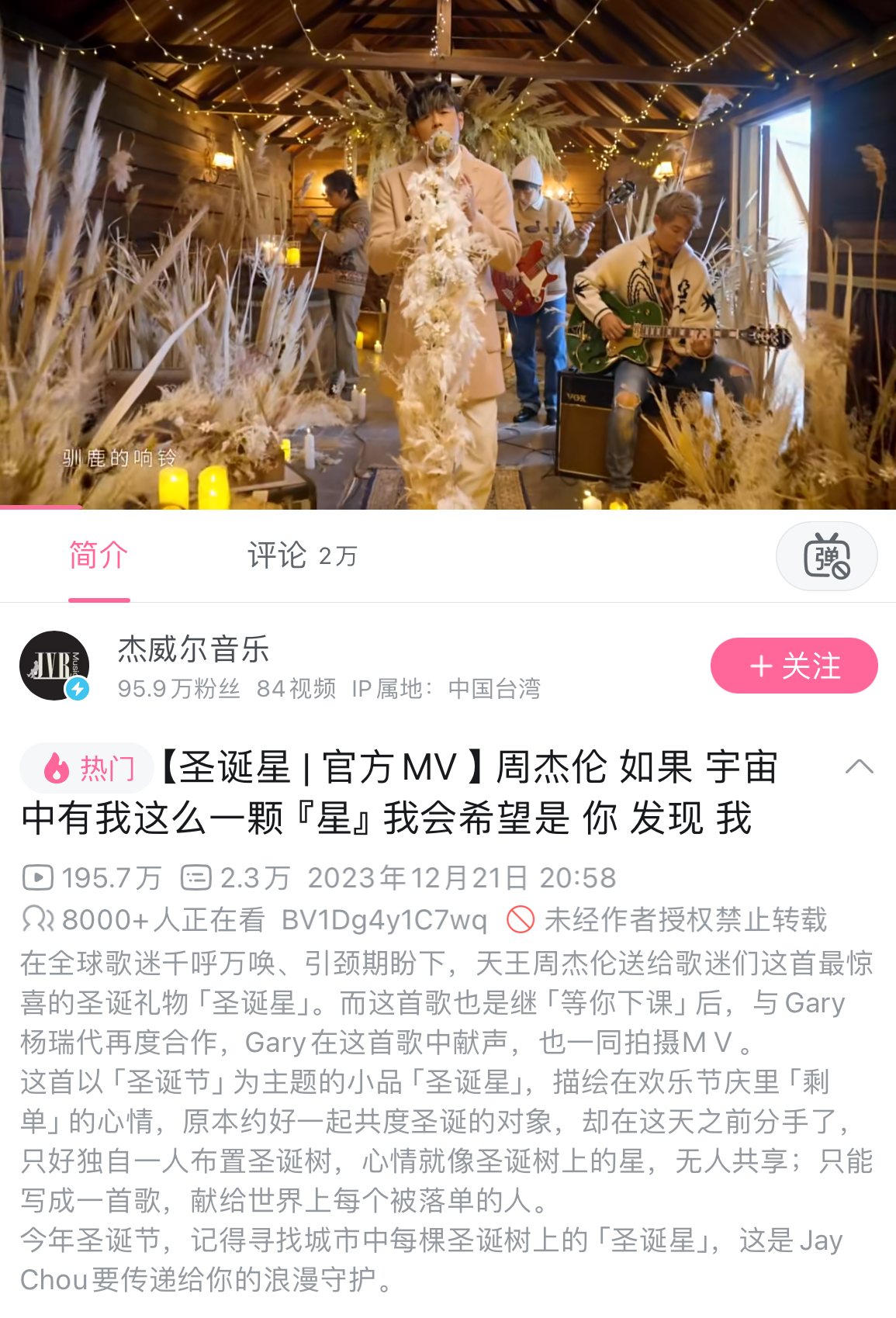
Task: Switch to the 简介 tab
Action: pyautogui.click(x=99, y=555)
